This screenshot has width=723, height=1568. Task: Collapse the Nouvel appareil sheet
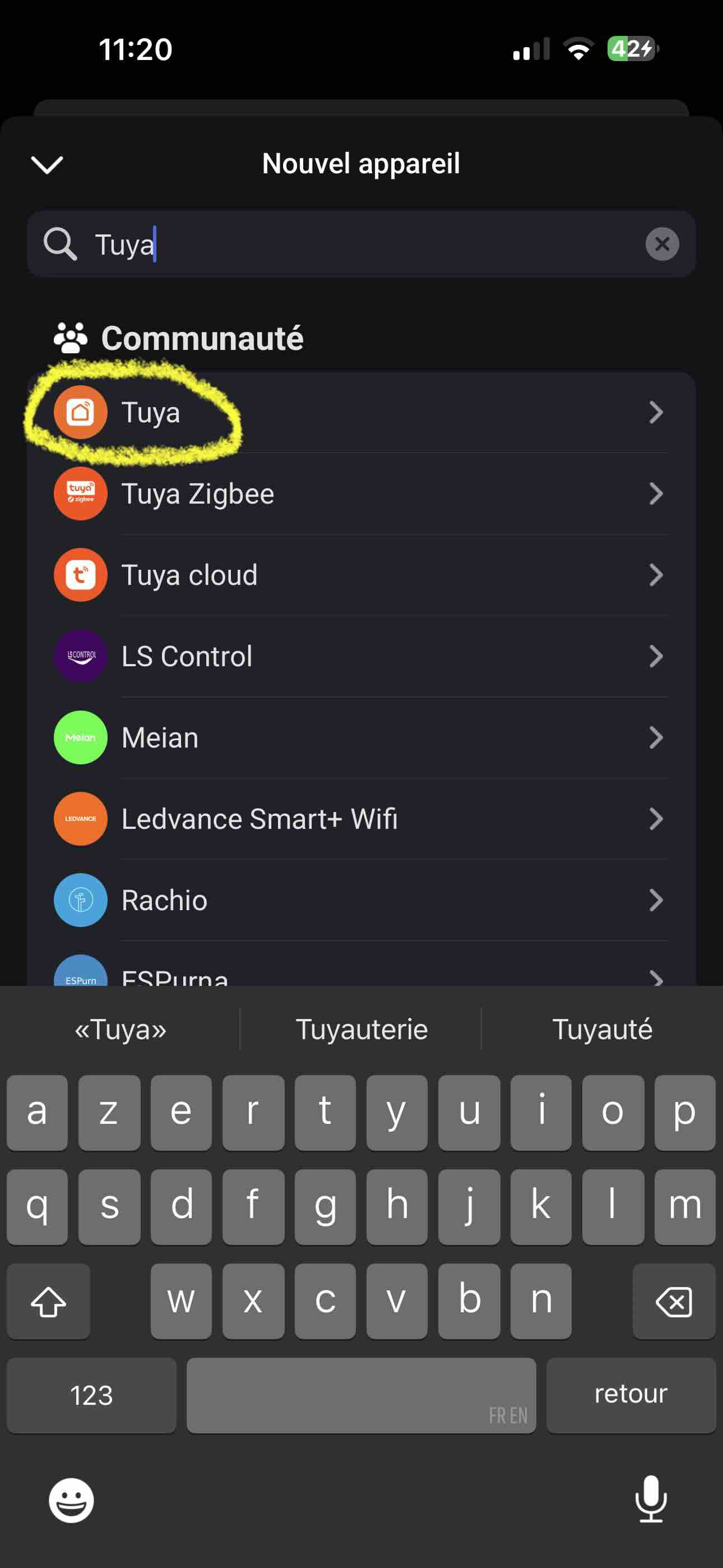click(47, 164)
